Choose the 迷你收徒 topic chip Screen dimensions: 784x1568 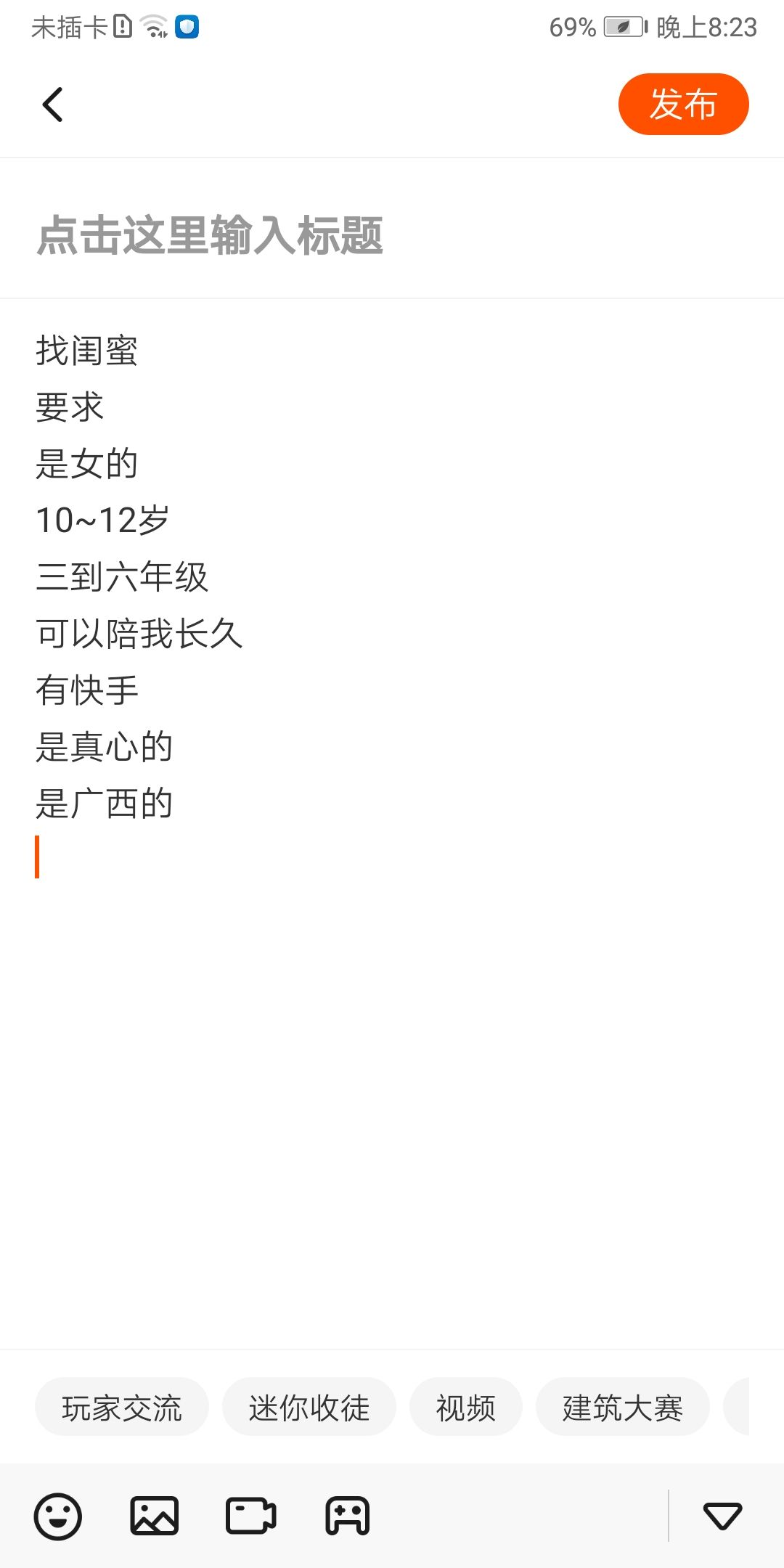pos(309,1408)
